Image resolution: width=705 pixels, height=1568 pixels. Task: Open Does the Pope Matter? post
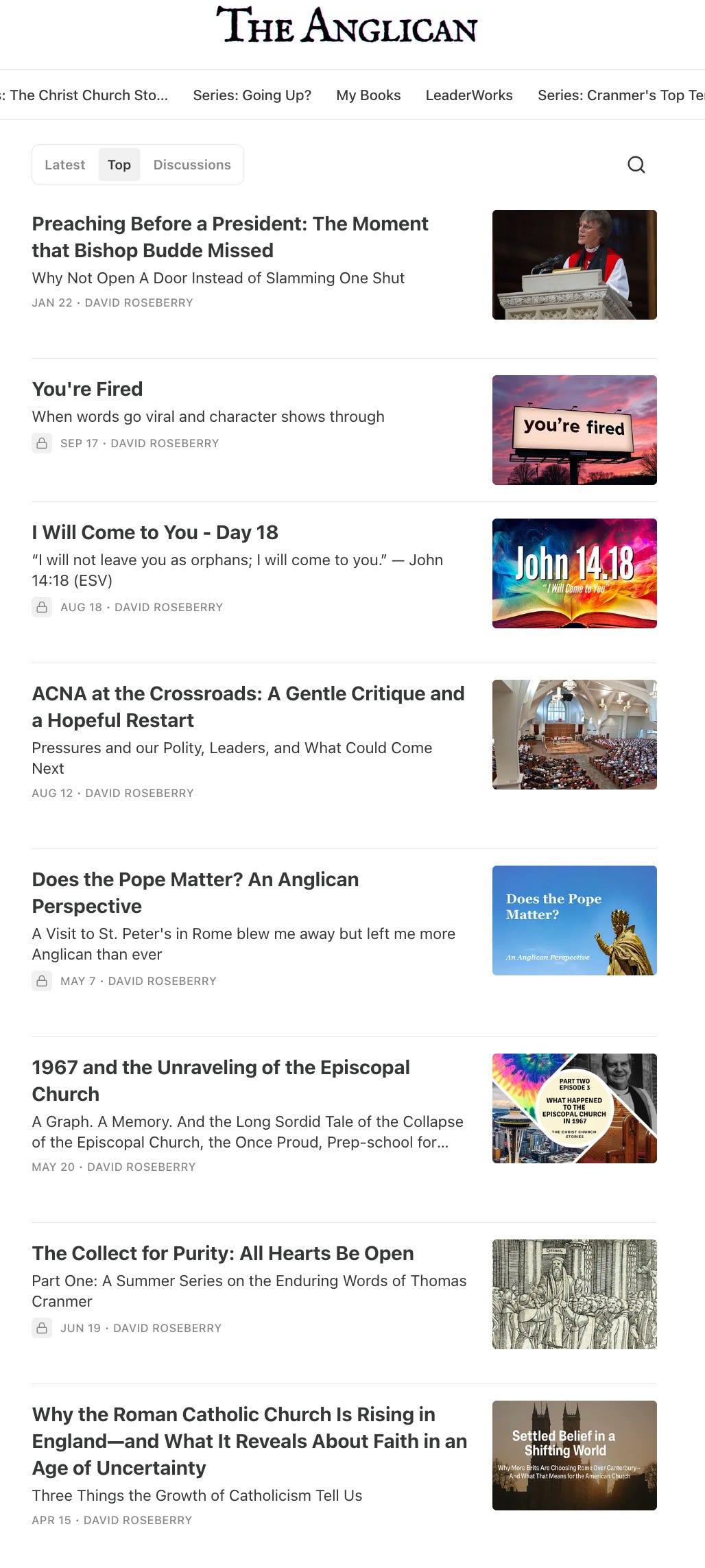(x=195, y=892)
